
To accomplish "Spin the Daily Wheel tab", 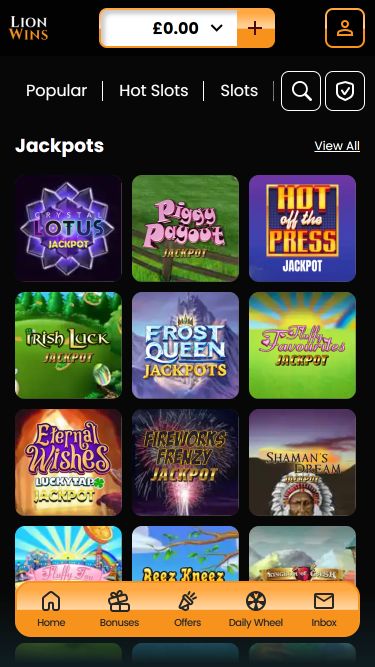I will click(x=256, y=609).
